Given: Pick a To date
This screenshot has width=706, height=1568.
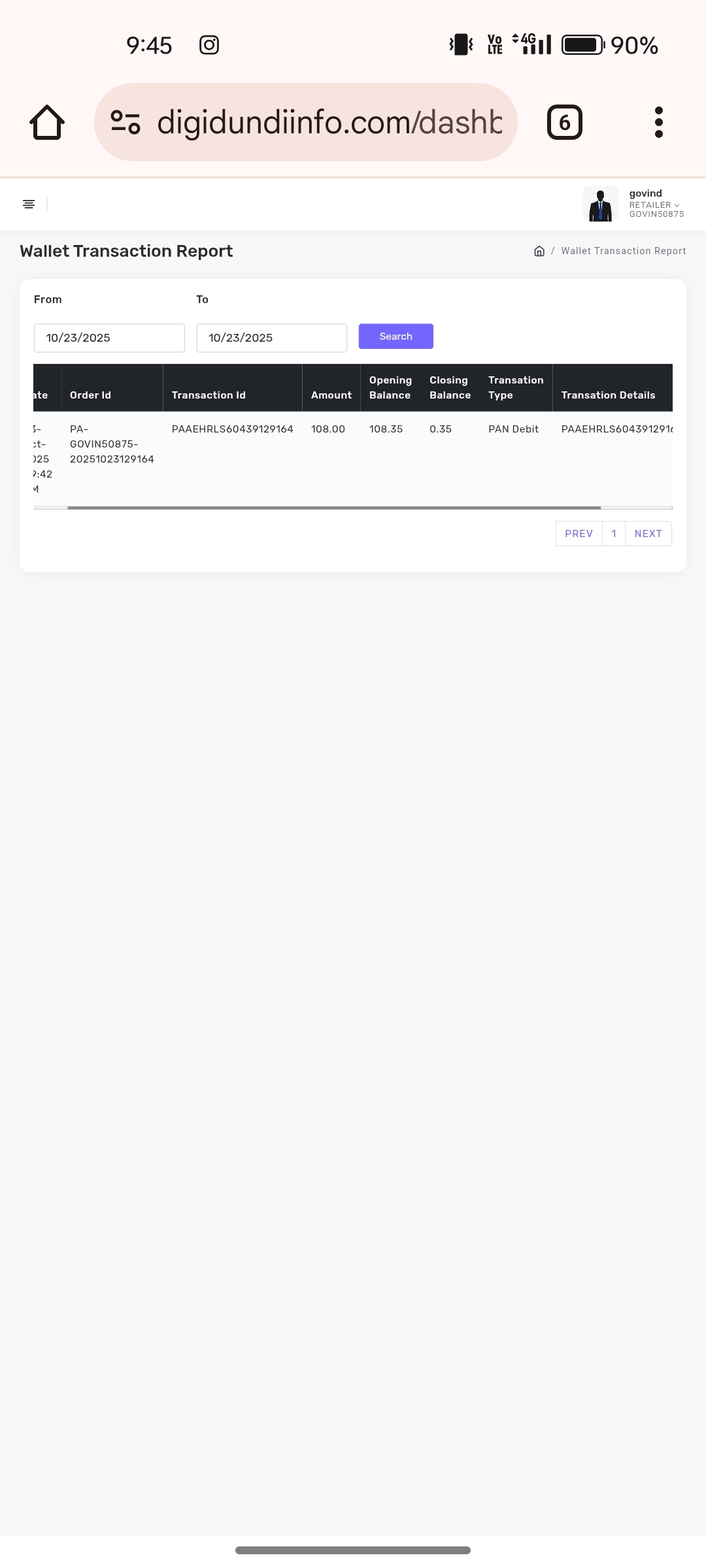Looking at the screenshot, I should [x=271, y=338].
